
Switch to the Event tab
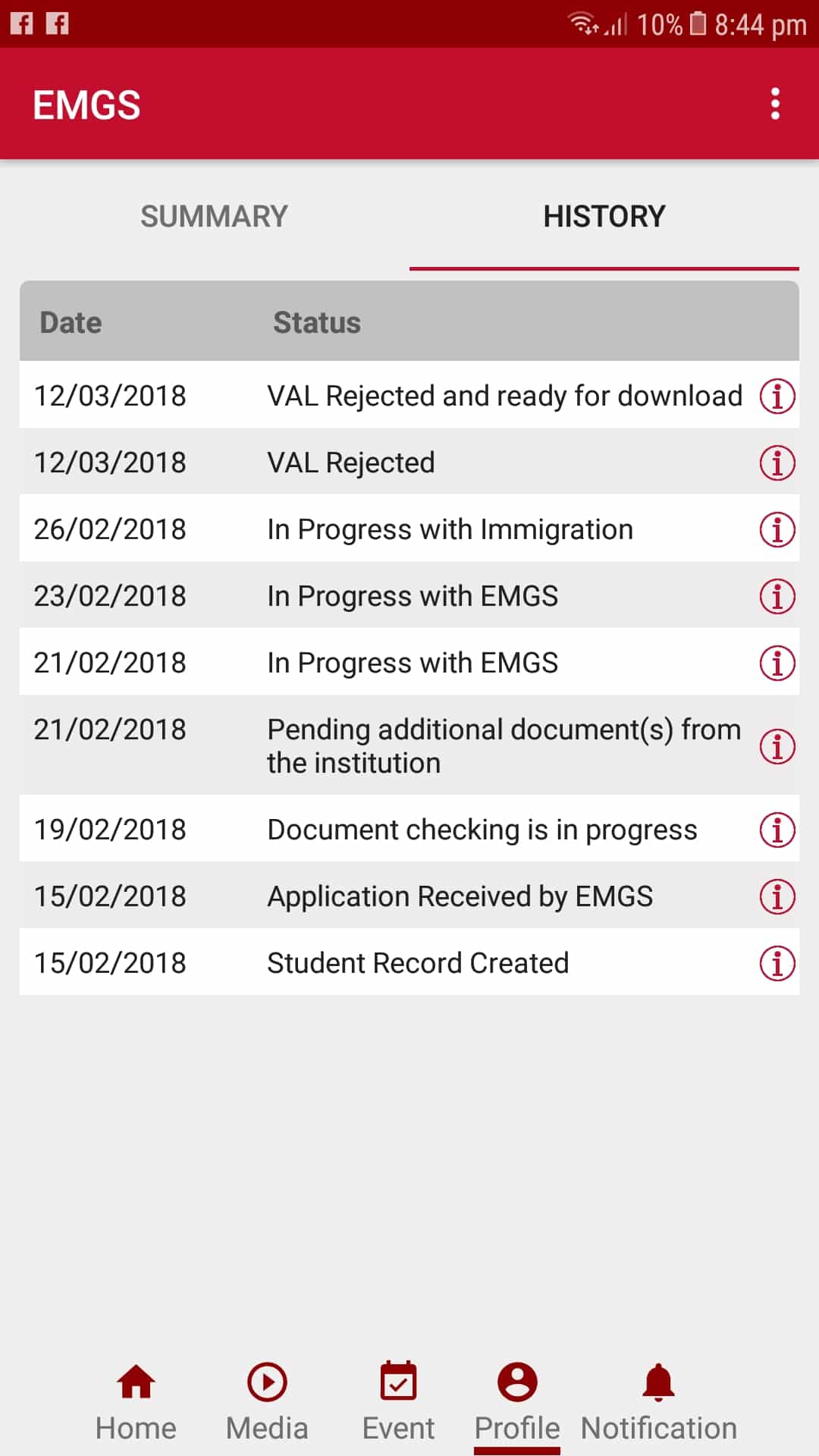[x=398, y=1401]
